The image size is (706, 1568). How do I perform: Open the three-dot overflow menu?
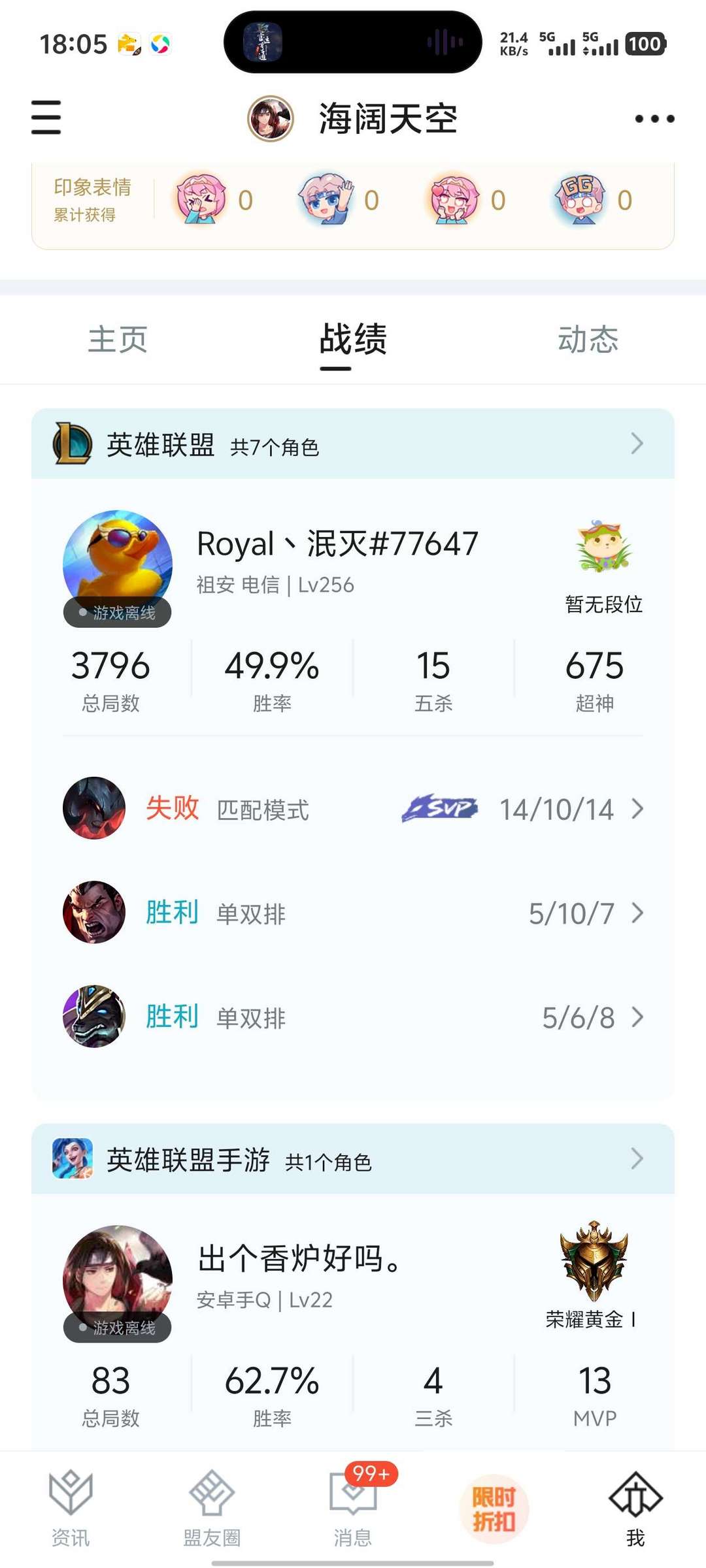click(654, 118)
